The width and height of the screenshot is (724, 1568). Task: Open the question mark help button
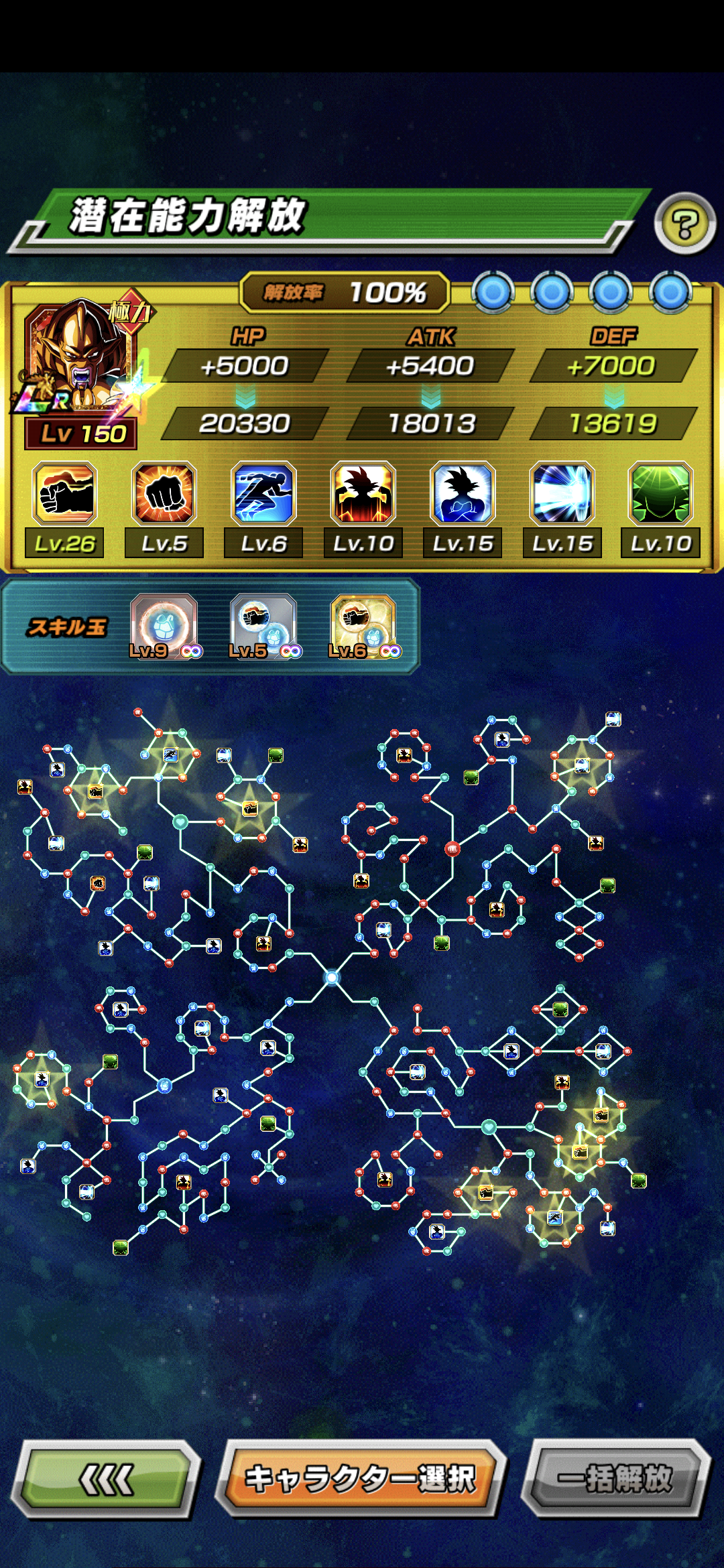pyautogui.click(x=685, y=224)
